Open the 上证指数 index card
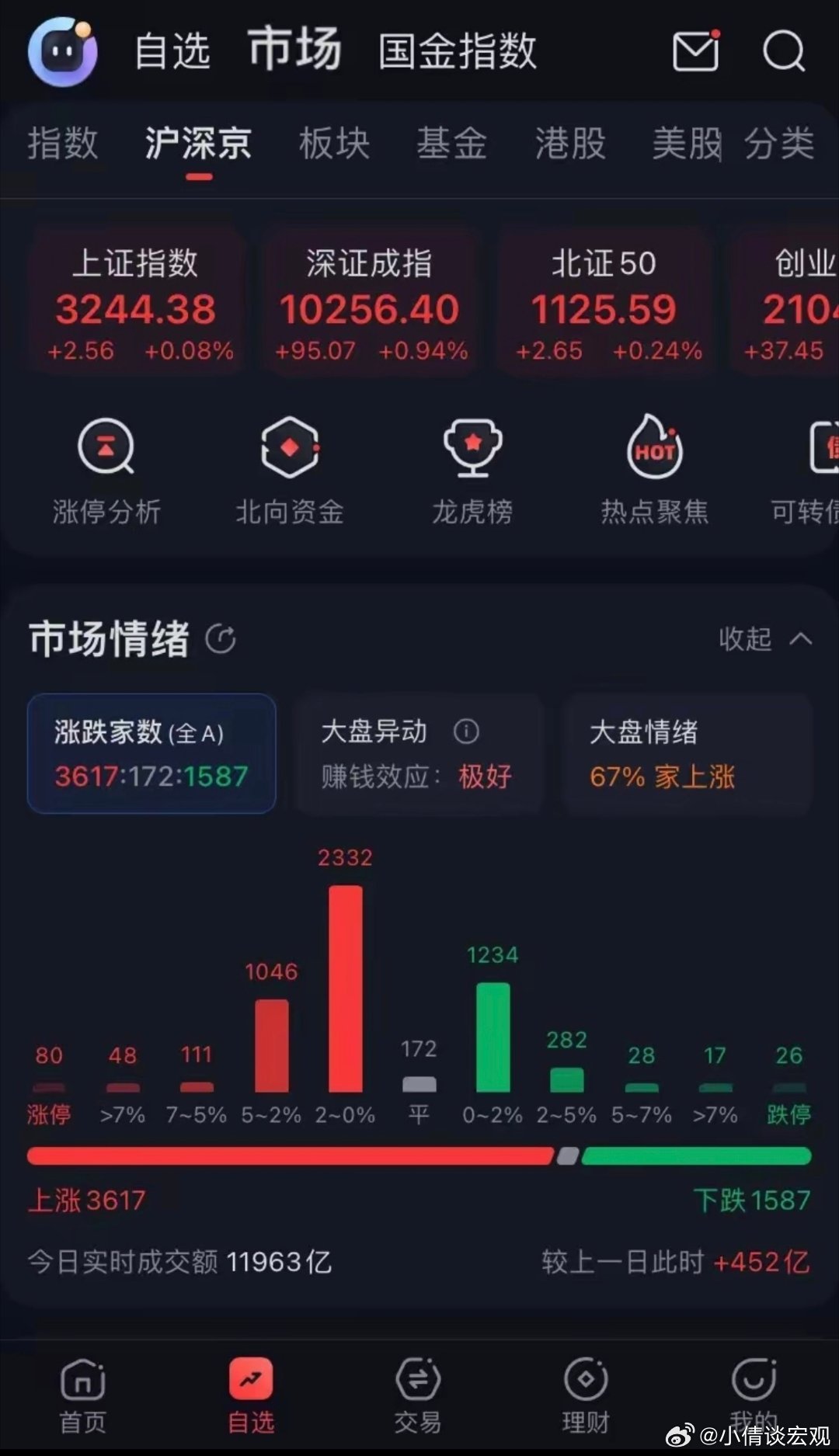The image size is (839, 1456). pos(137,304)
